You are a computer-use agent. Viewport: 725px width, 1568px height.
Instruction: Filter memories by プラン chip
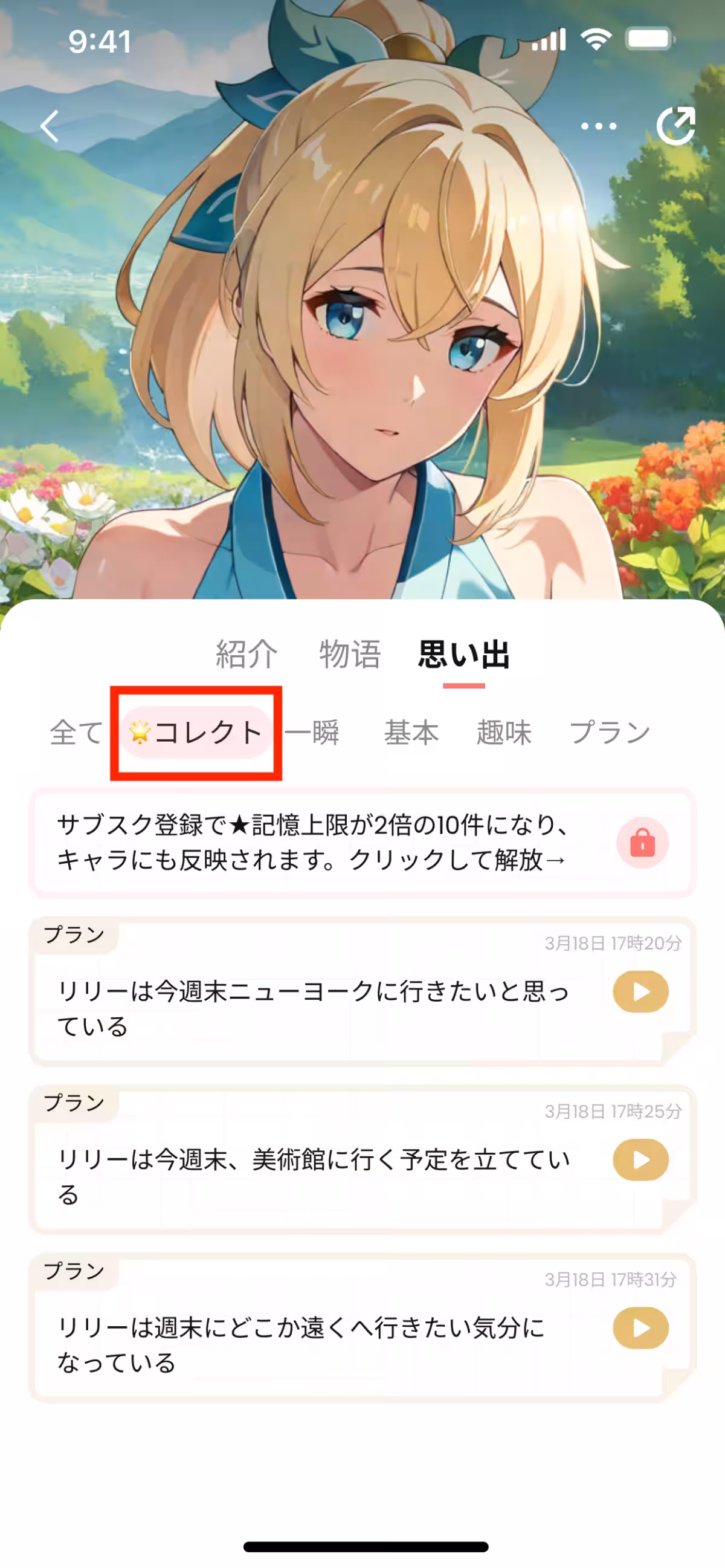click(x=610, y=732)
